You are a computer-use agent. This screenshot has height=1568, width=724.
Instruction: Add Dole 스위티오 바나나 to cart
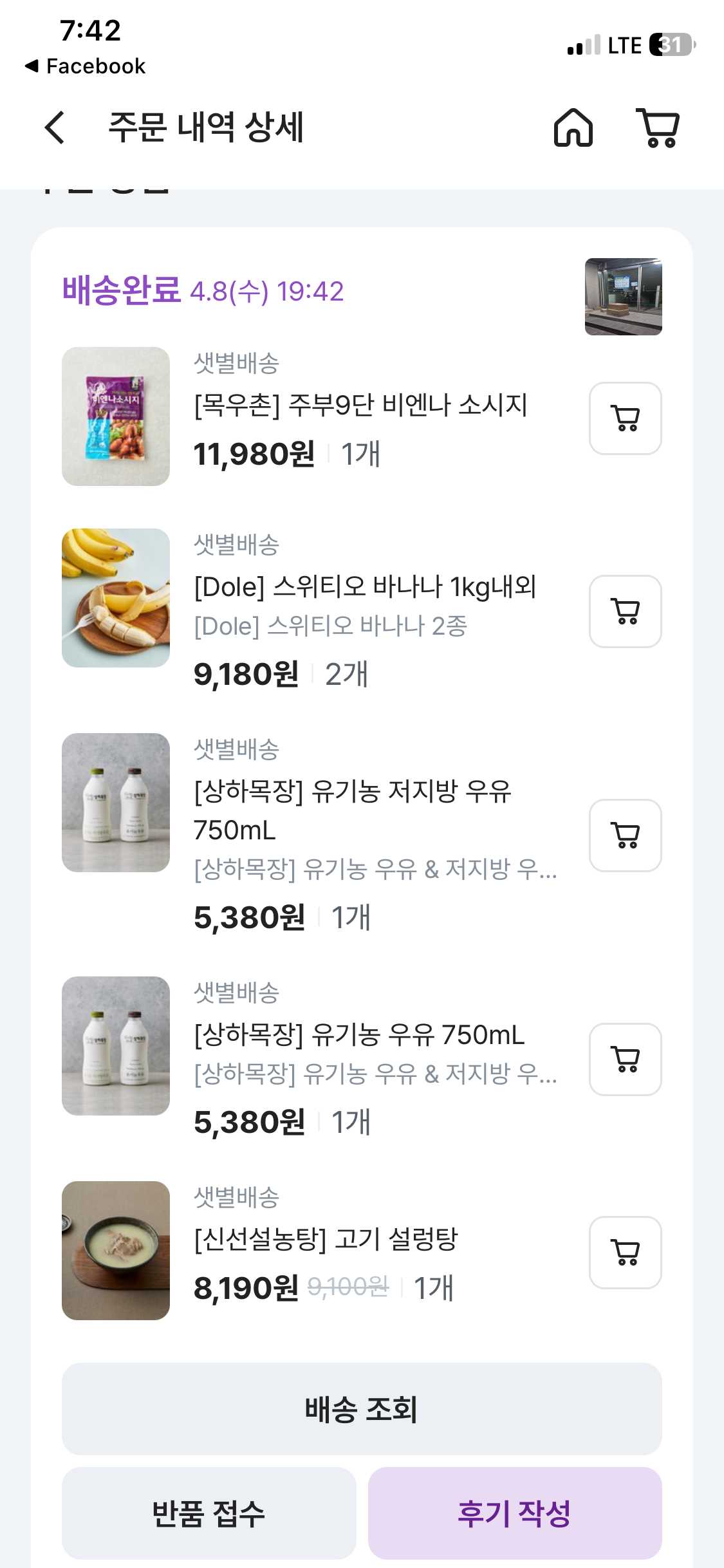tap(625, 611)
